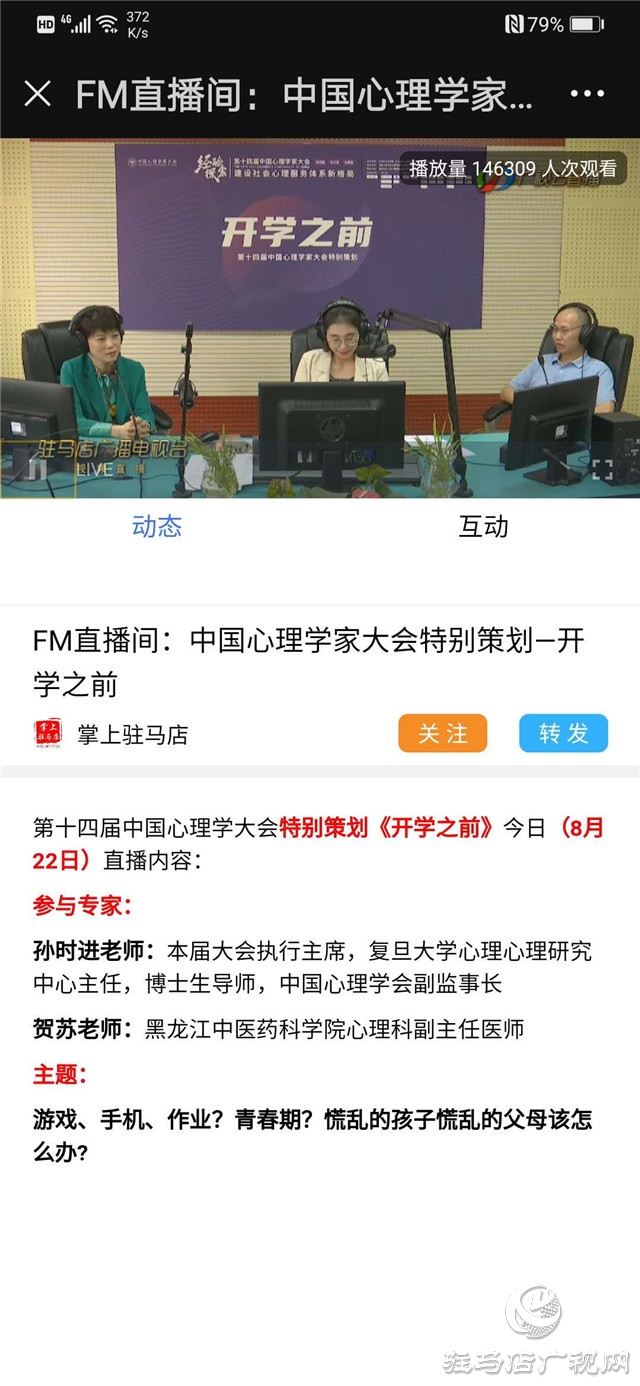Switch to the 动态 tab

click(x=157, y=527)
